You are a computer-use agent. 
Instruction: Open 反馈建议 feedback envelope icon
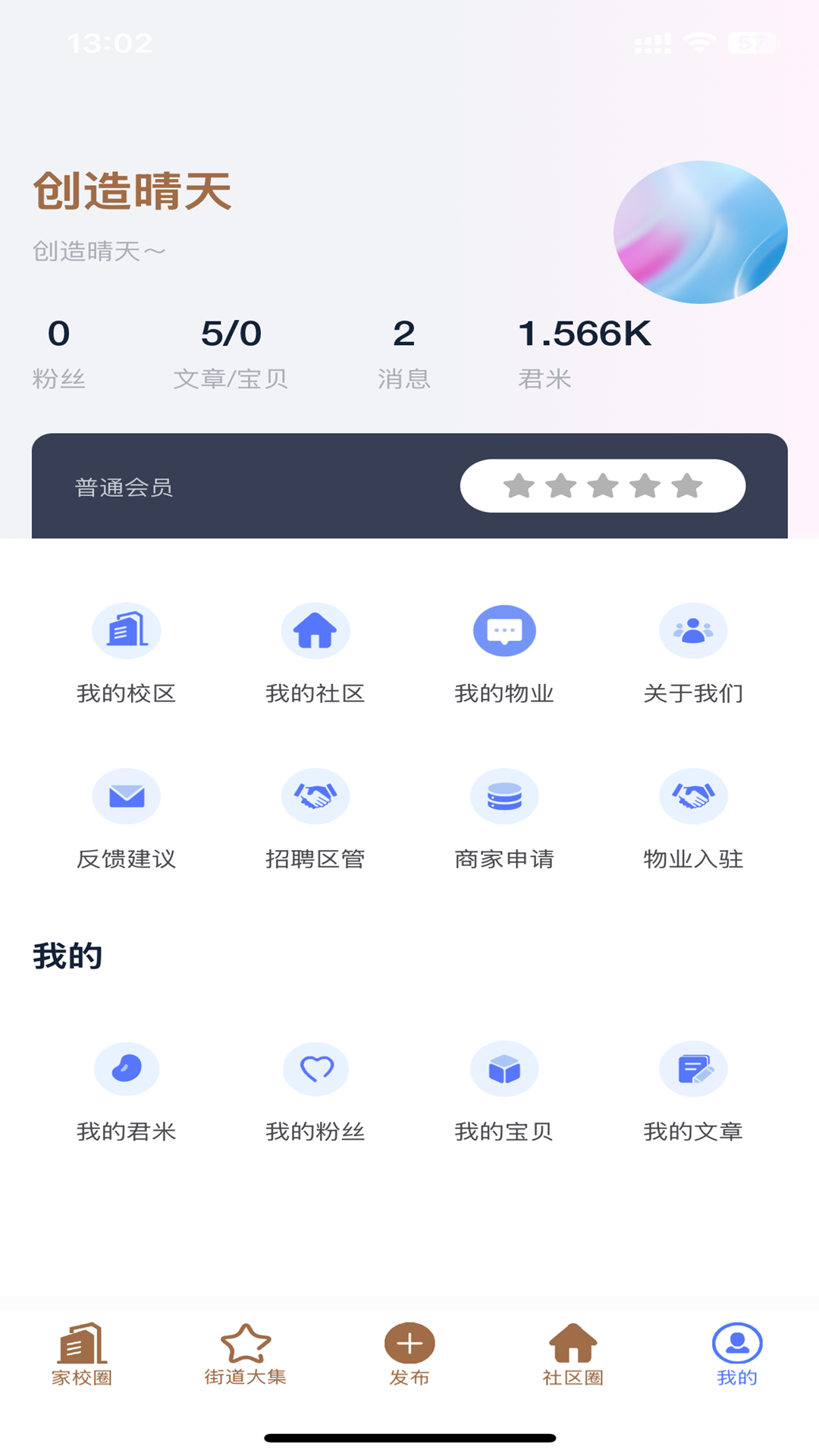click(x=127, y=819)
